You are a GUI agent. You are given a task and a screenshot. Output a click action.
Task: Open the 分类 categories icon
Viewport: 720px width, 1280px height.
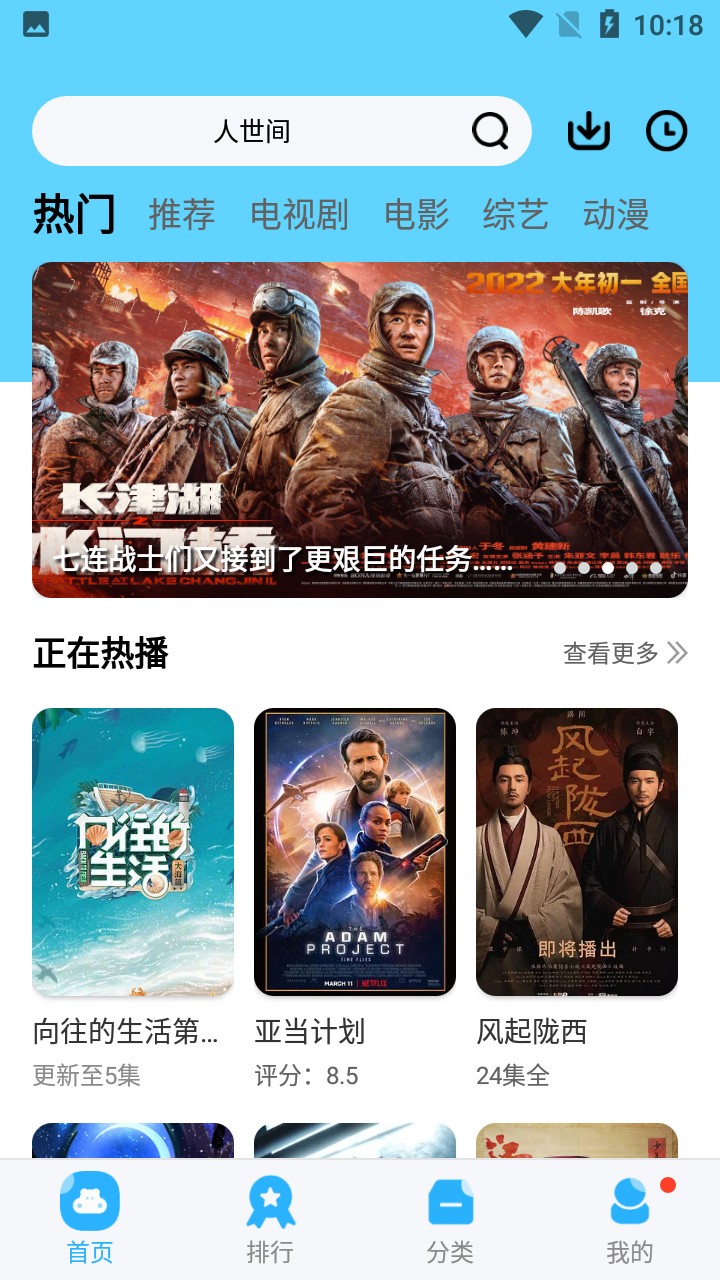coord(450,1202)
